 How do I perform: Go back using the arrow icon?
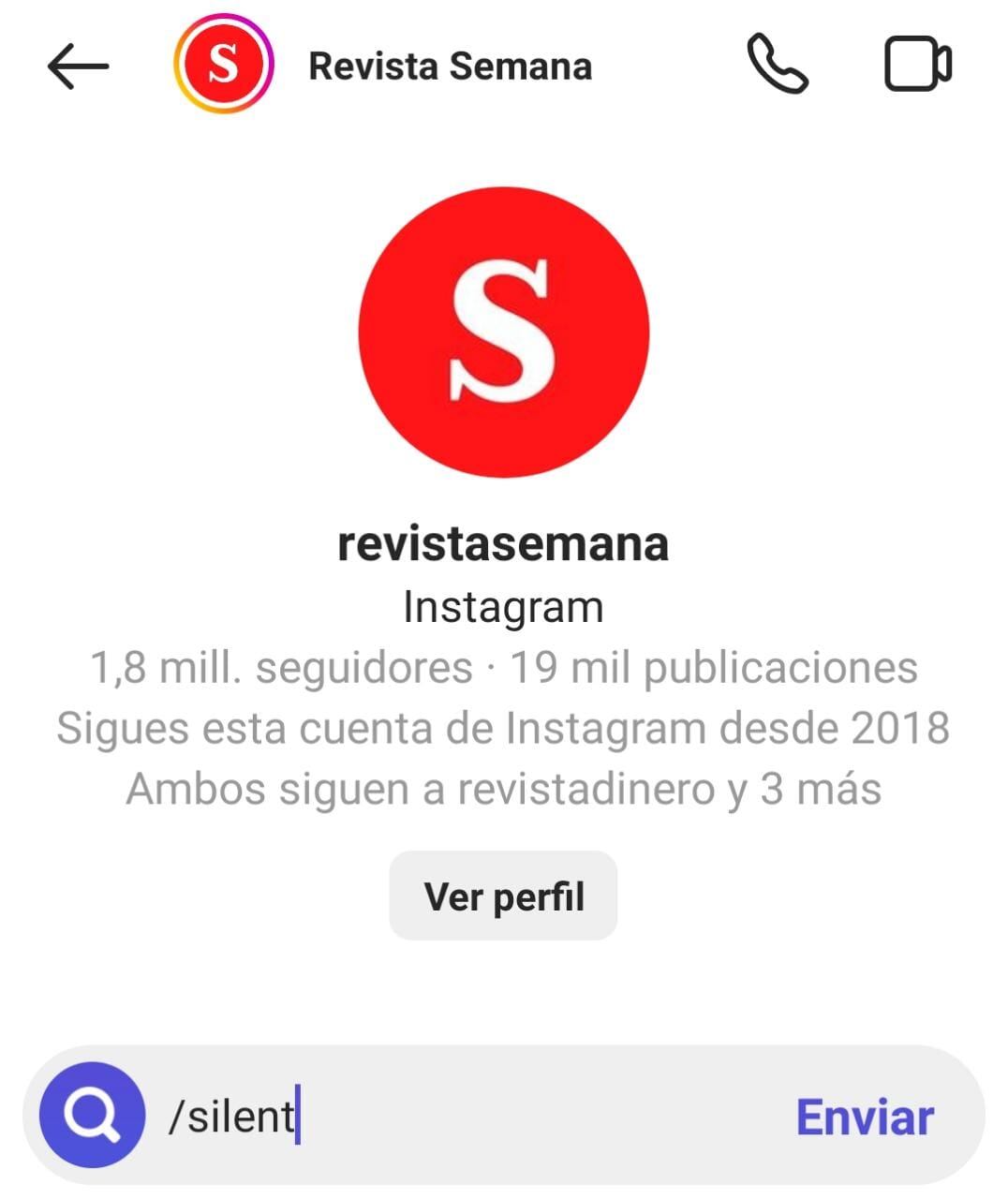coord(78,67)
